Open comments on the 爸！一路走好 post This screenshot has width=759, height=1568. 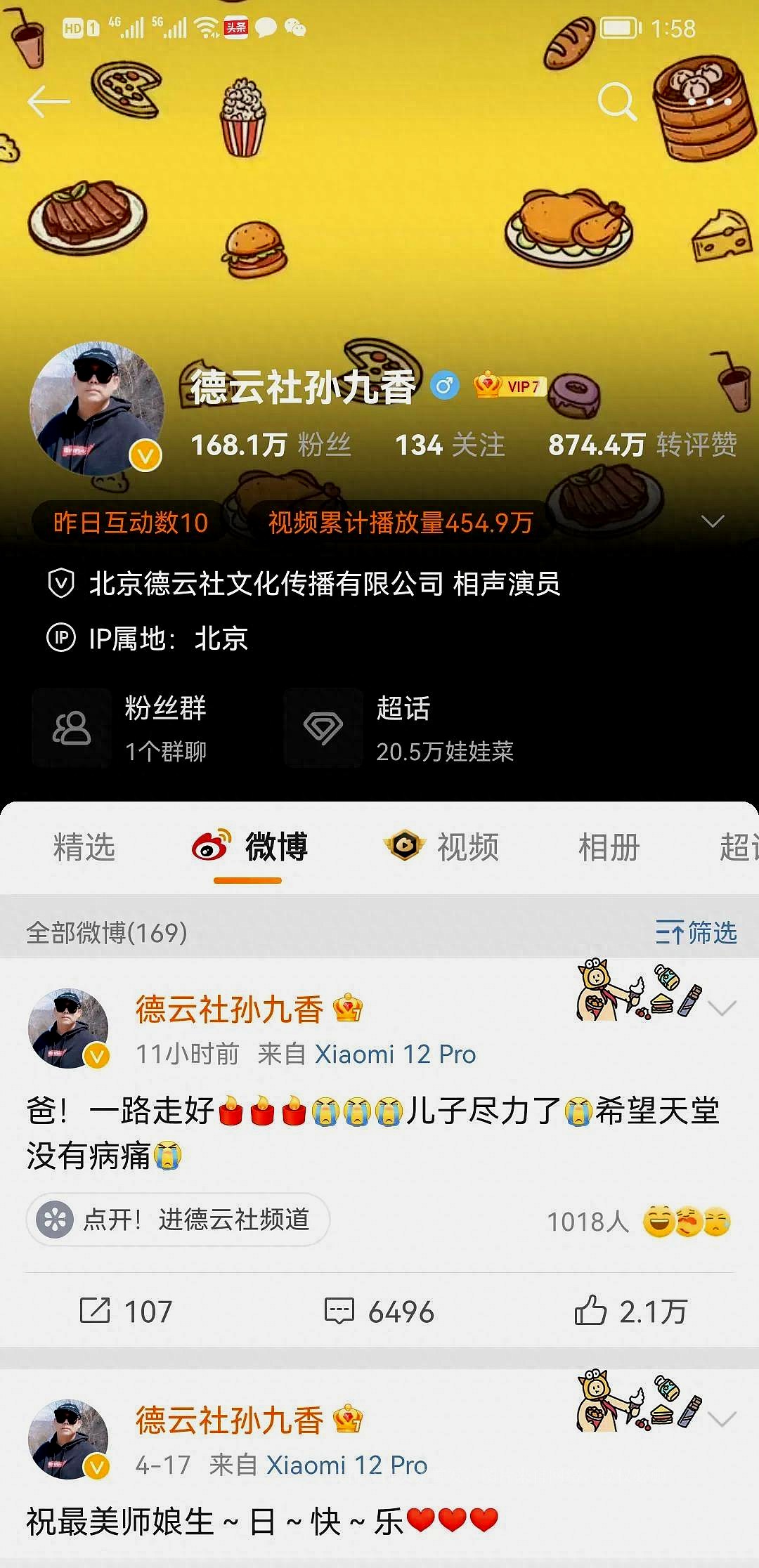click(x=379, y=1312)
